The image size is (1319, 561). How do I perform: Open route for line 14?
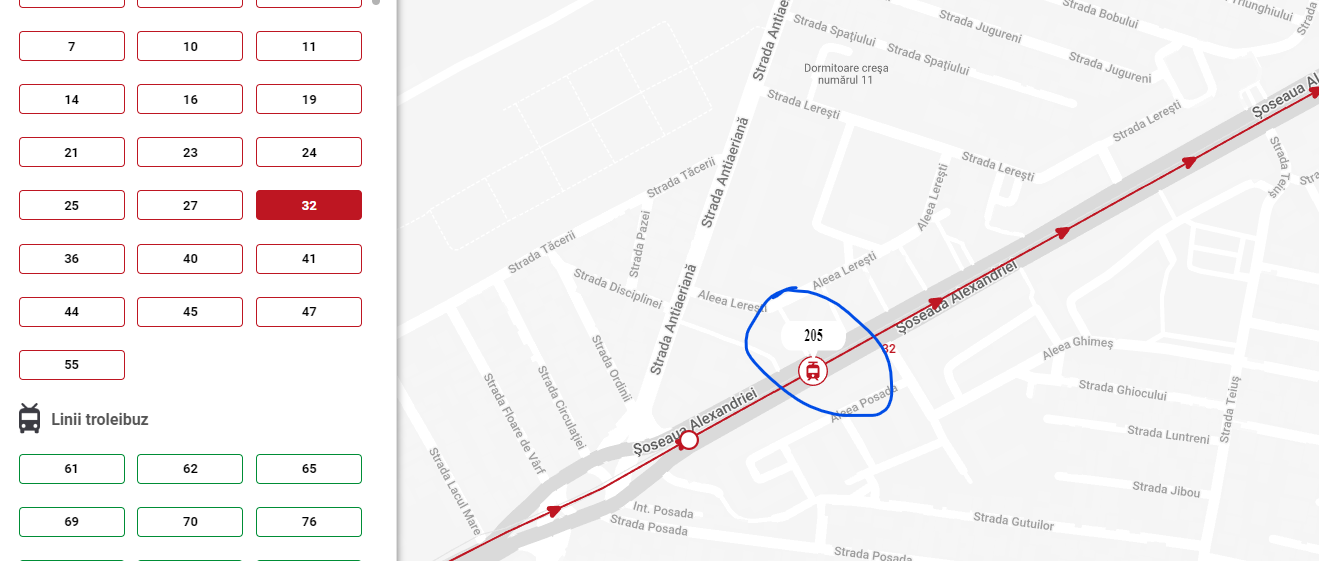pos(72,99)
